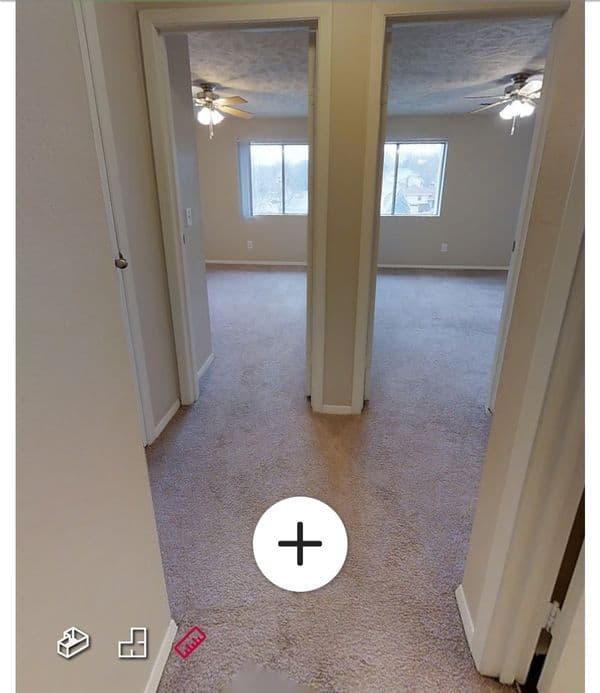
Task: Open the floor plan view
Action: [132, 642]
